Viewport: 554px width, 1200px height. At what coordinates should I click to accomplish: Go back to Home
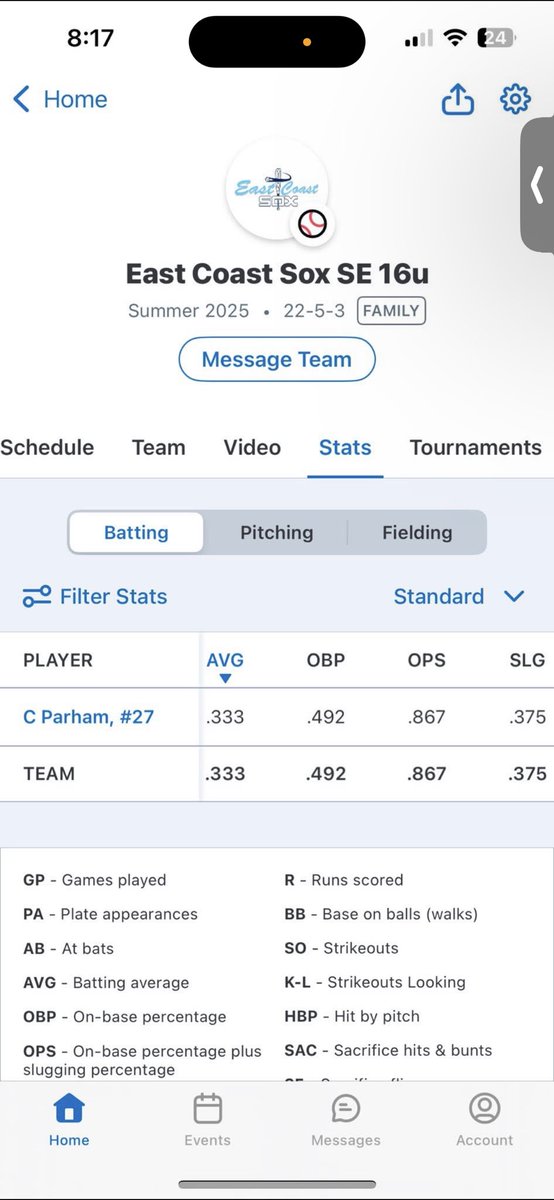click(x=59, y=99)
